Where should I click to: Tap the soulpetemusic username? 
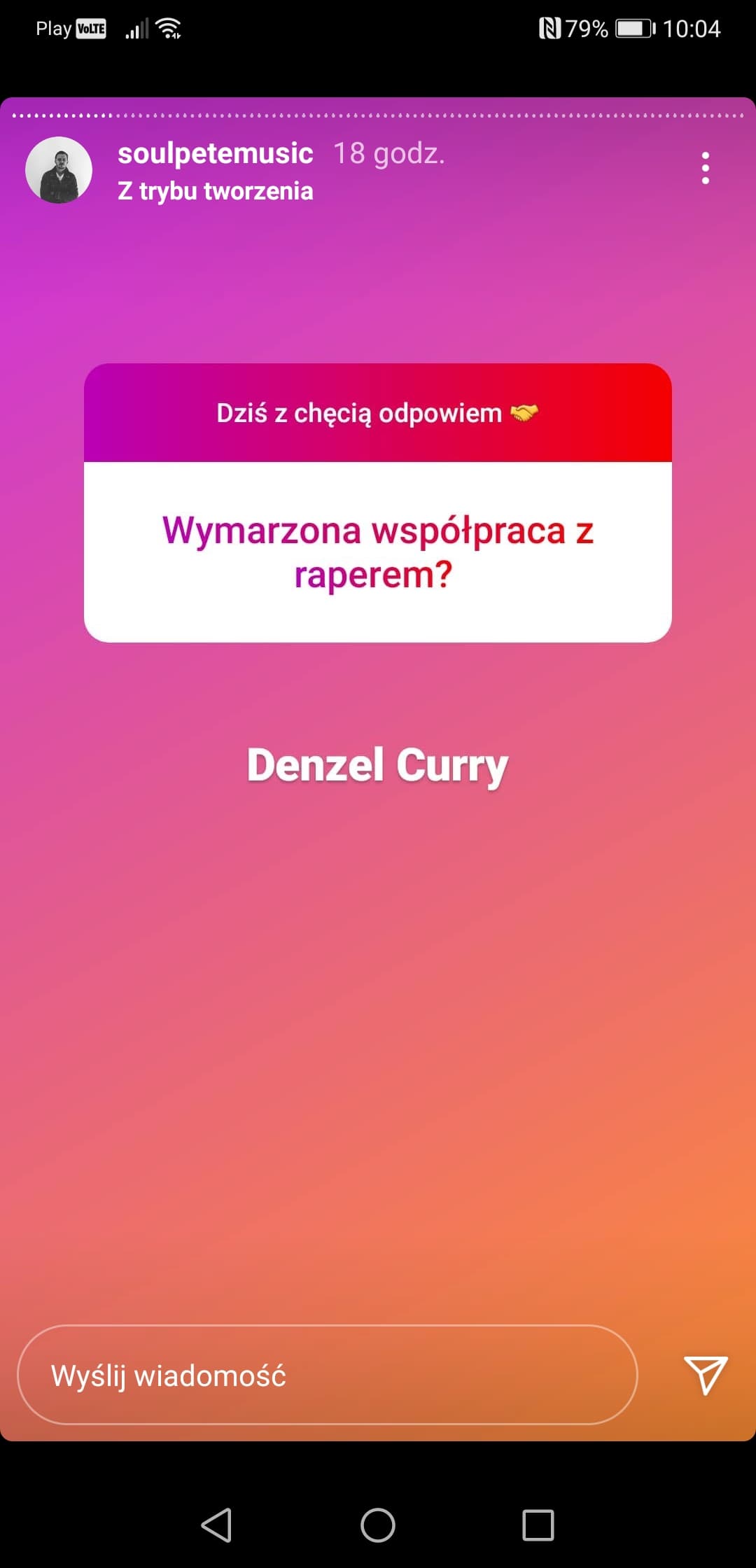(x=215, y=153)
